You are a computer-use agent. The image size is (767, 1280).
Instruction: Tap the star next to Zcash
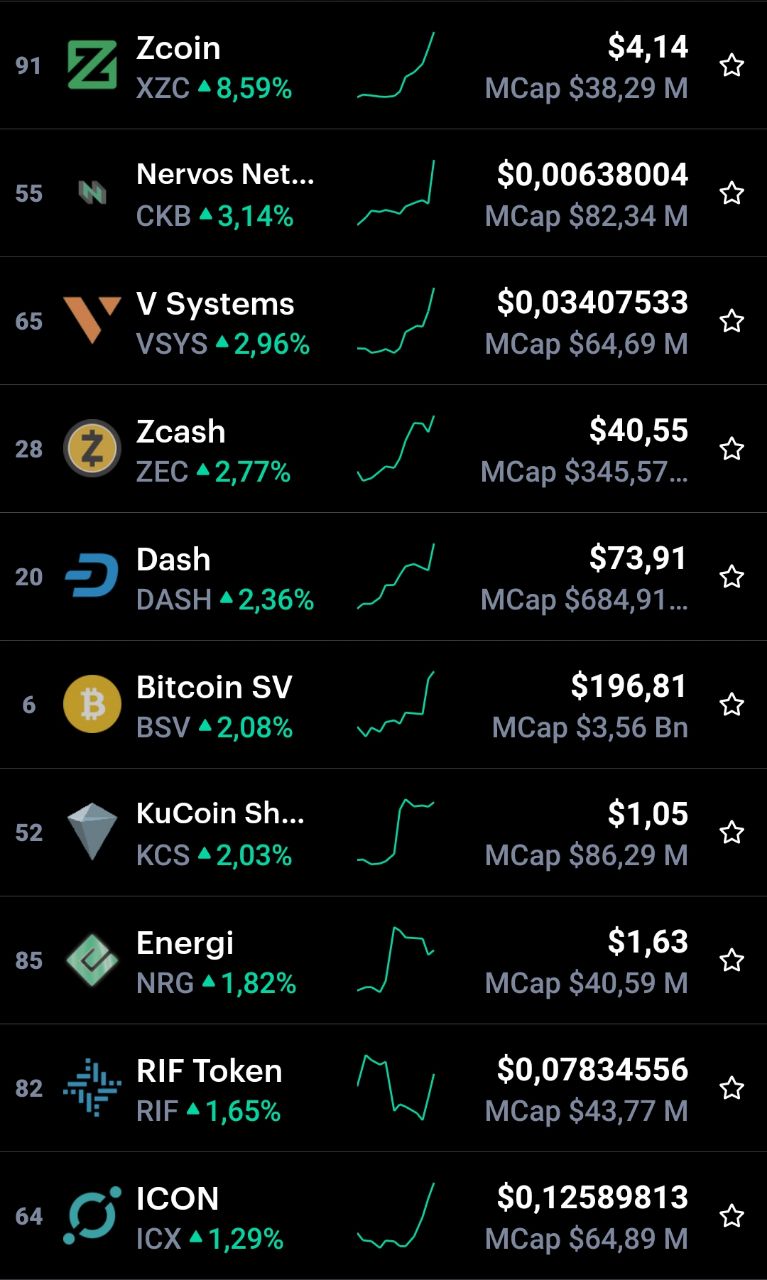pos(732,449)
